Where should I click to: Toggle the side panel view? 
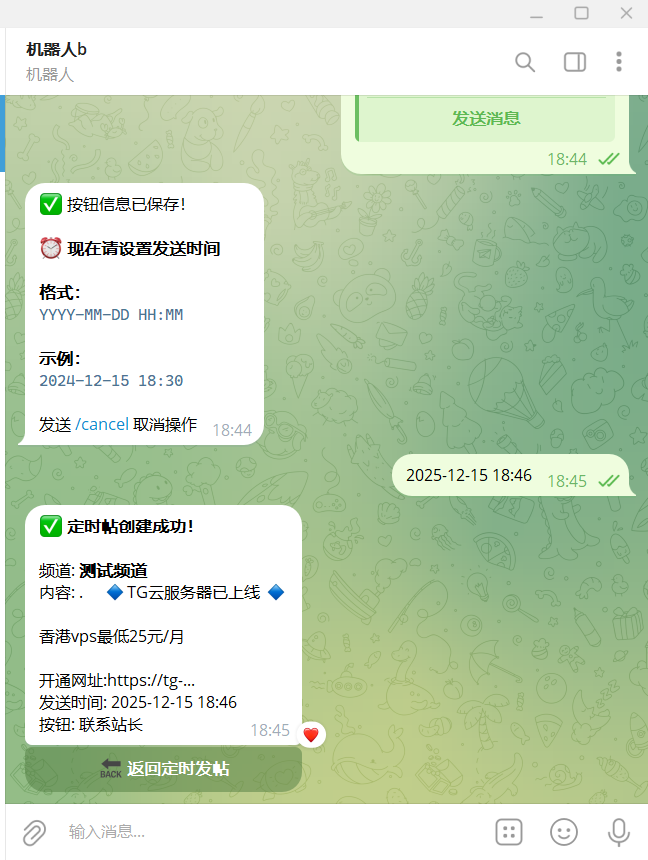point(575,62)
